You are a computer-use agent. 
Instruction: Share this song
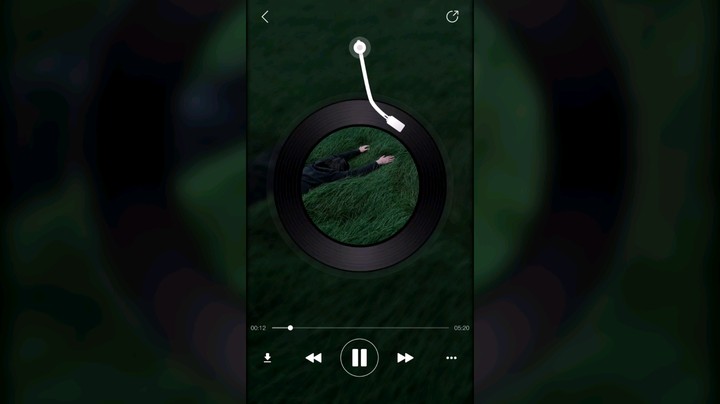[x=452, y=17]
